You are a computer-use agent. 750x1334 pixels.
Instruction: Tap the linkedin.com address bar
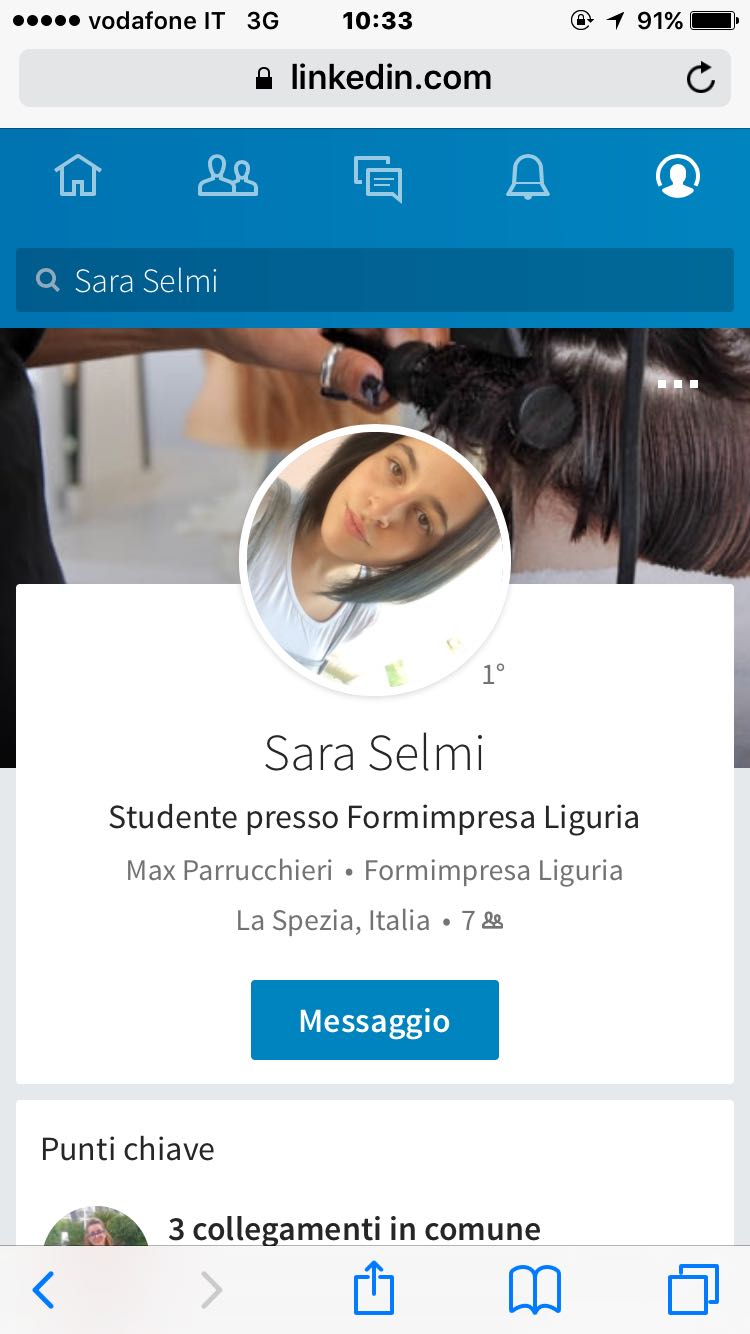[x=375, y=78]
